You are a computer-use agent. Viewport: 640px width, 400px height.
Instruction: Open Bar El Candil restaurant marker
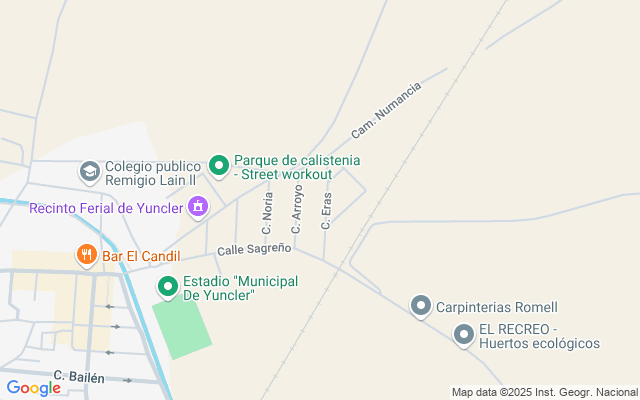pos(87,256)
